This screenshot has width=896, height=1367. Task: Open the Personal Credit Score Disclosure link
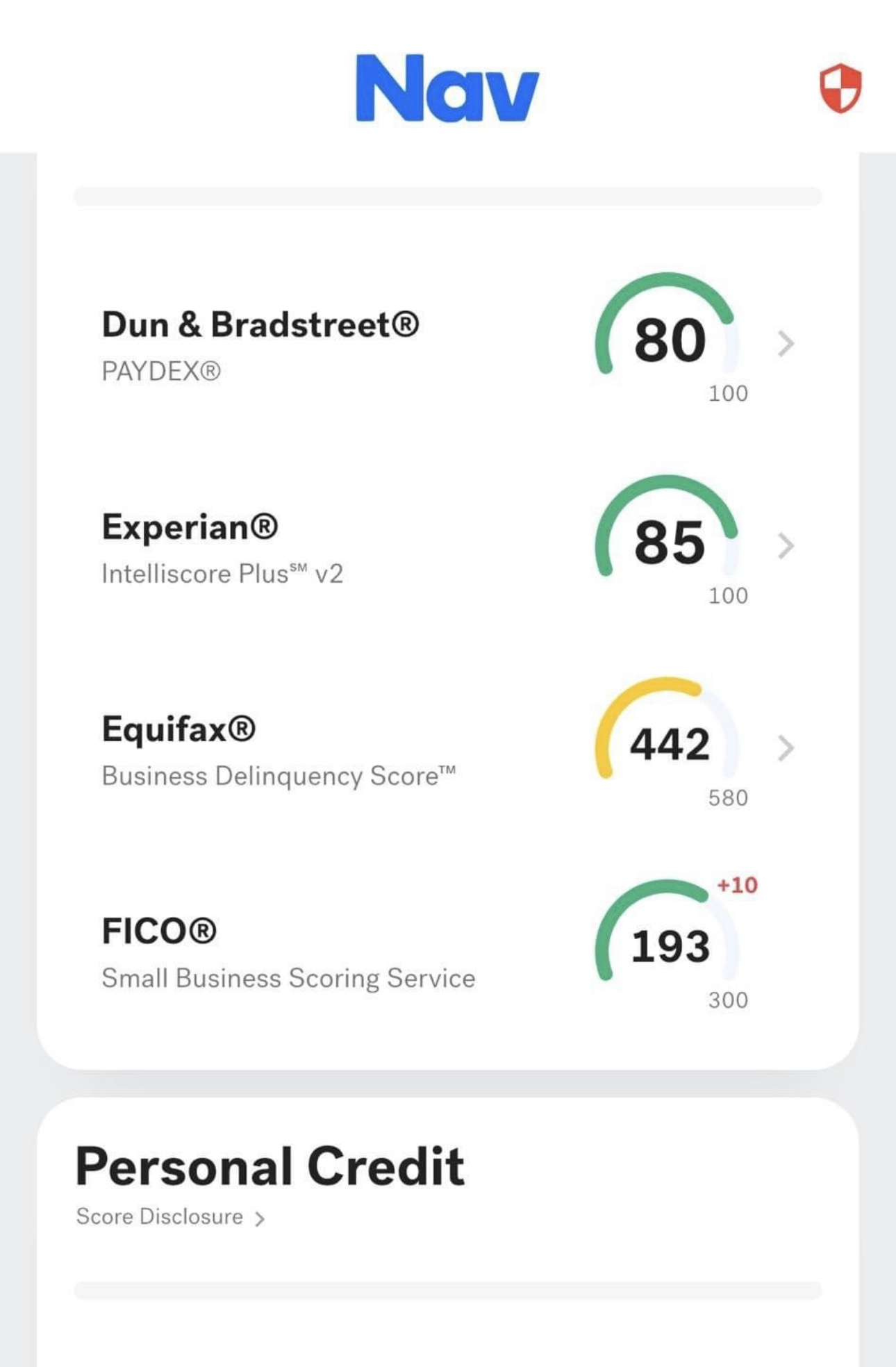[x=170, y=1217]
